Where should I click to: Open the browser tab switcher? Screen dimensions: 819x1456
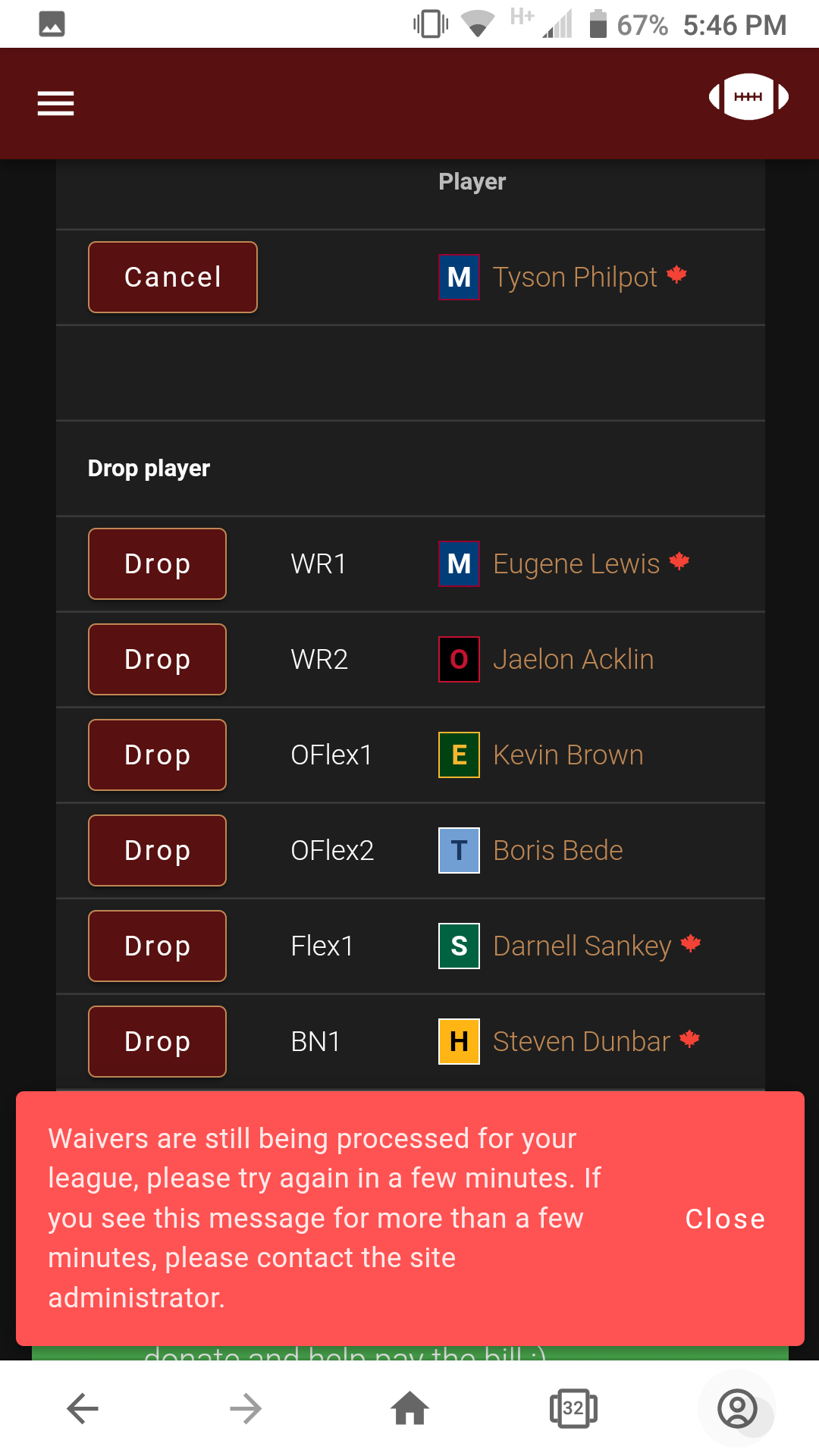coord(573,1408)
